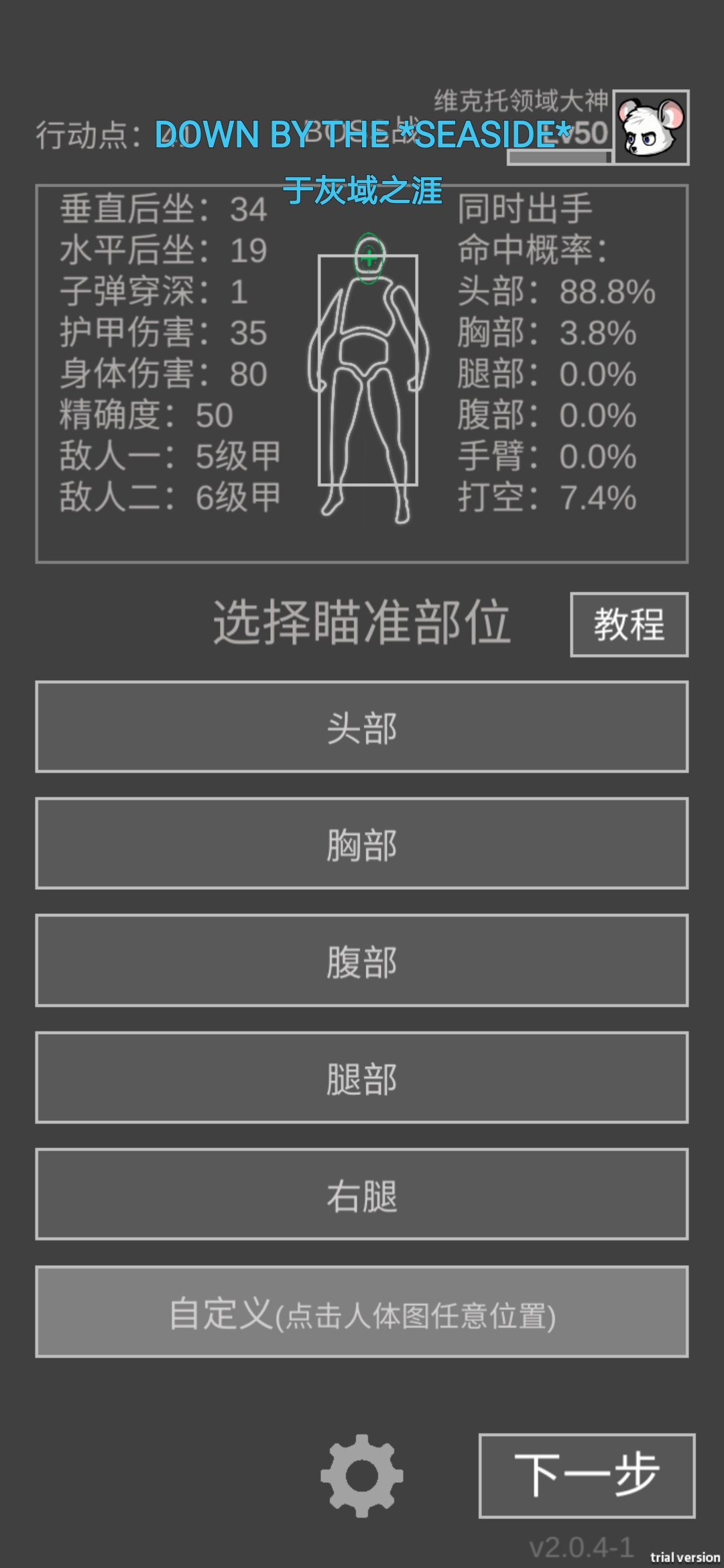Choose 右腿 as the target

(x=361, y=1194)
